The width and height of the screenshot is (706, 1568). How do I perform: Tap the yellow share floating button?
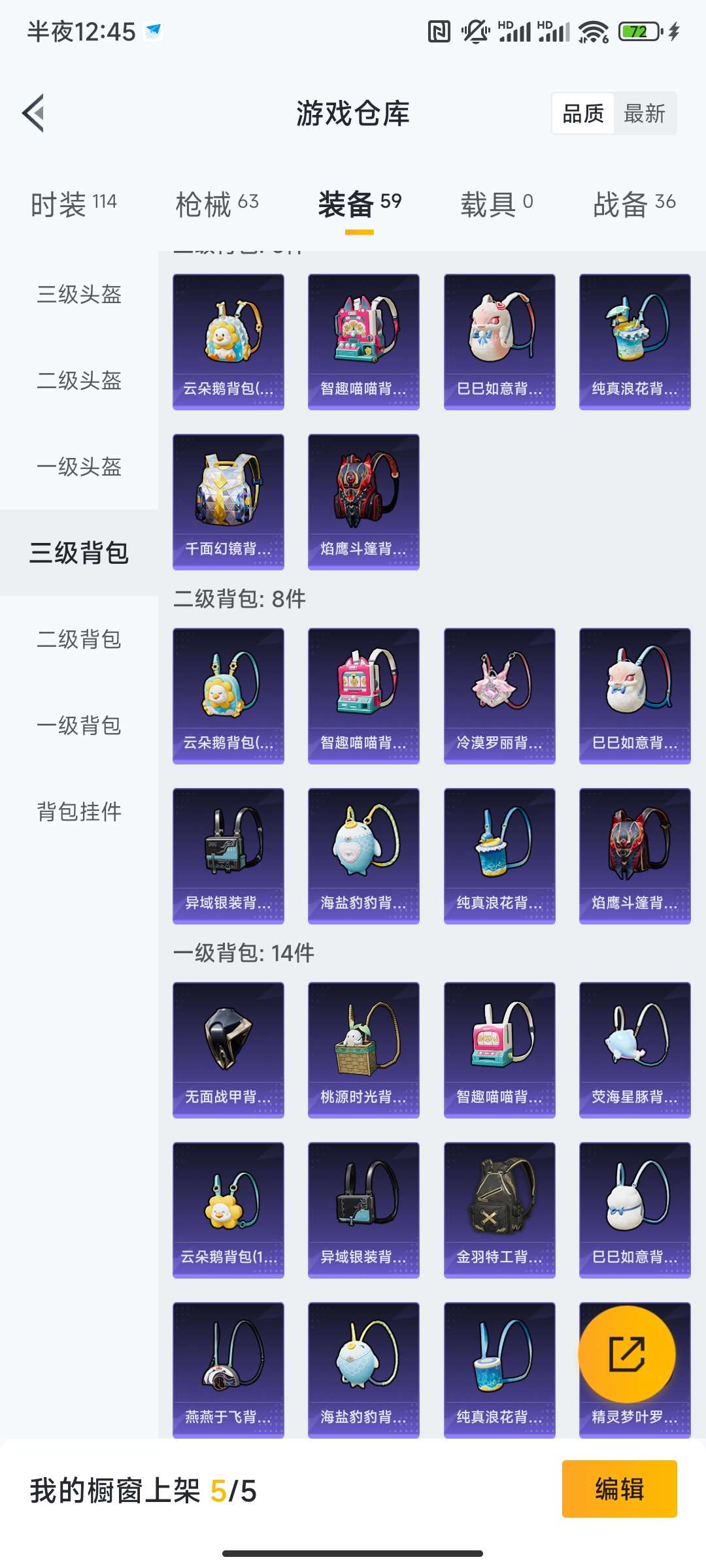click(627, 1354)
